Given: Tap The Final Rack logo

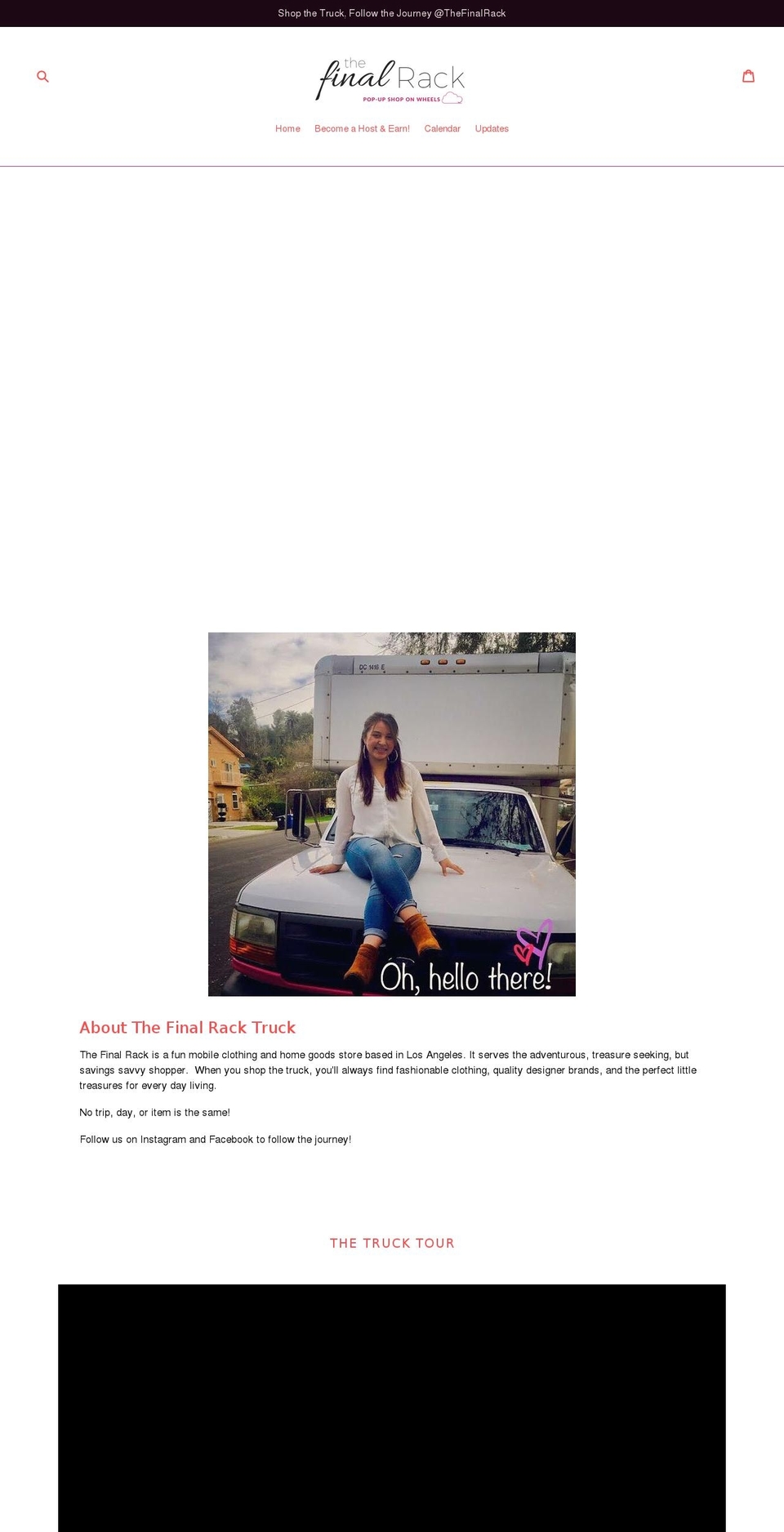Looking at the screenshot, I should point(391,80).
